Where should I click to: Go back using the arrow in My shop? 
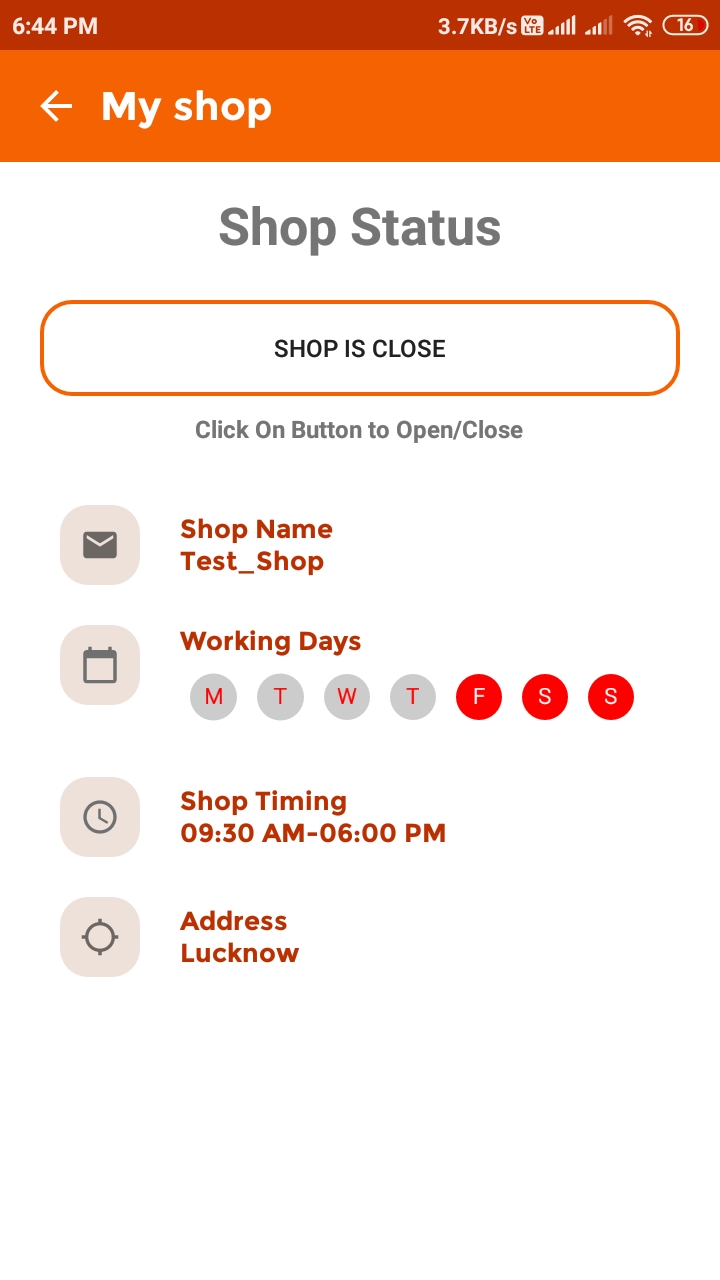(x=56, y=106)
